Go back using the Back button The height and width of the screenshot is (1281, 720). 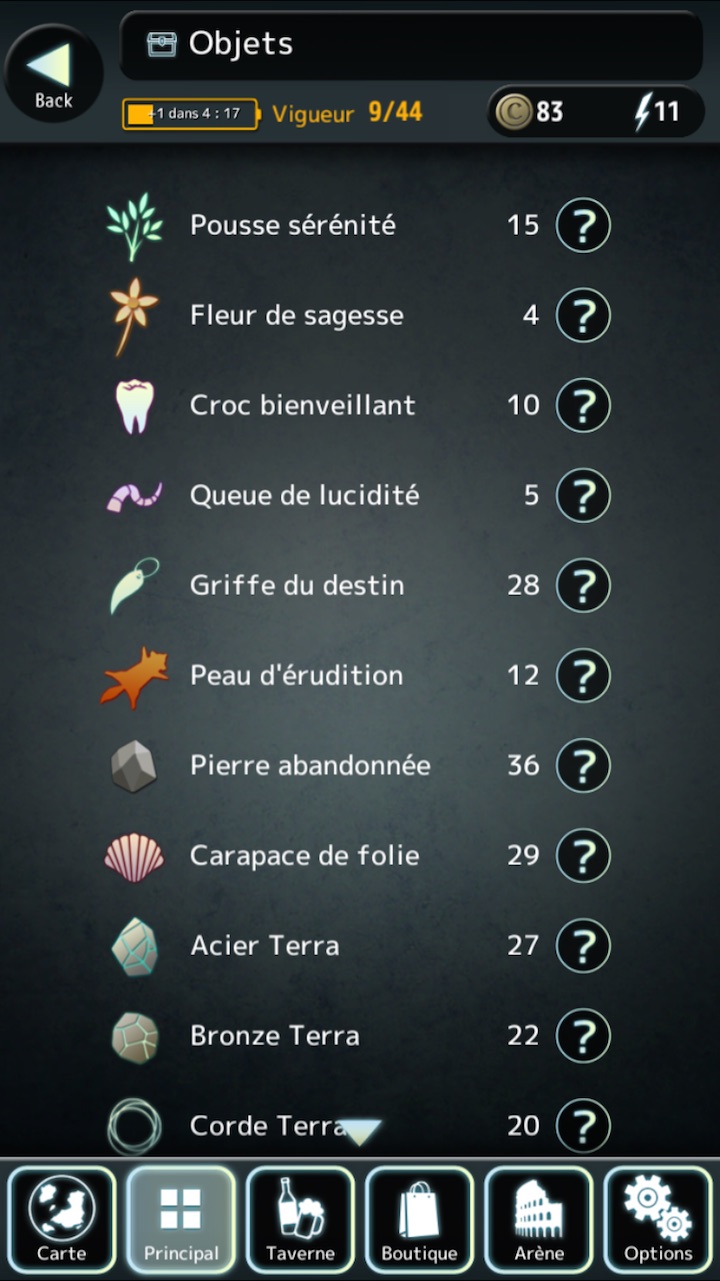[x=53, y=73]
